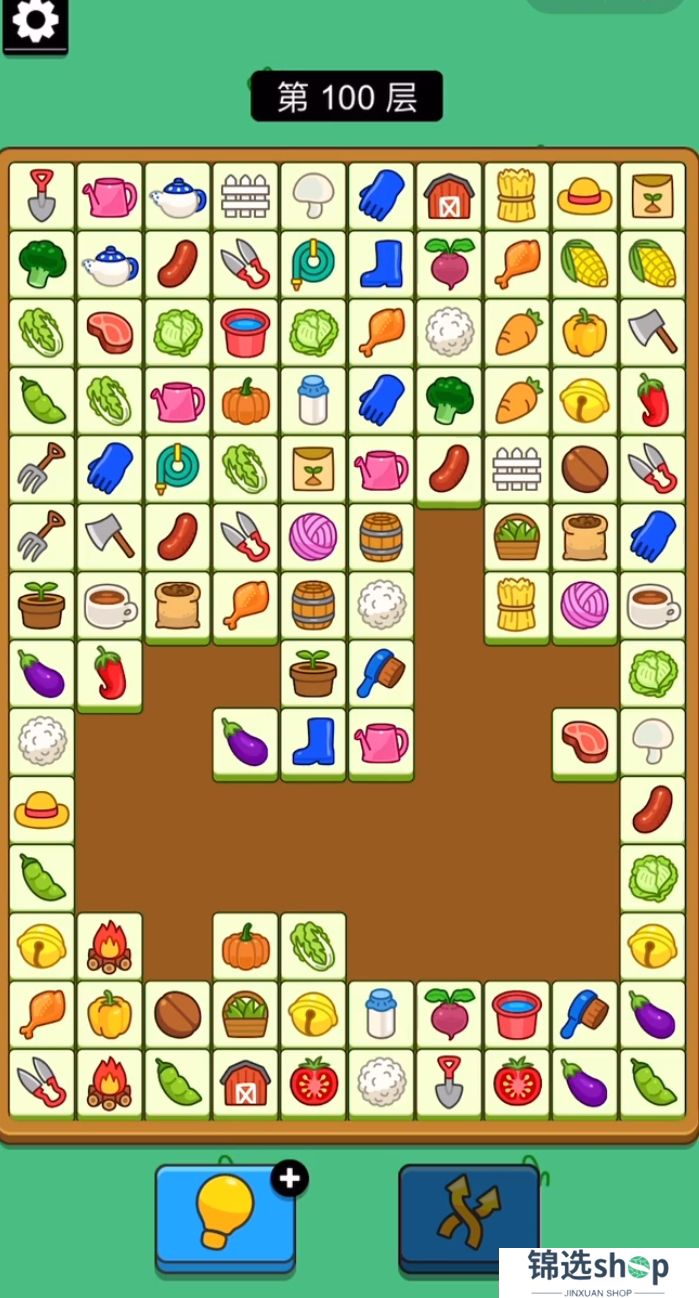
Task: Pick the yarn ball tile beside the wooden barrel
Action: 313,537
